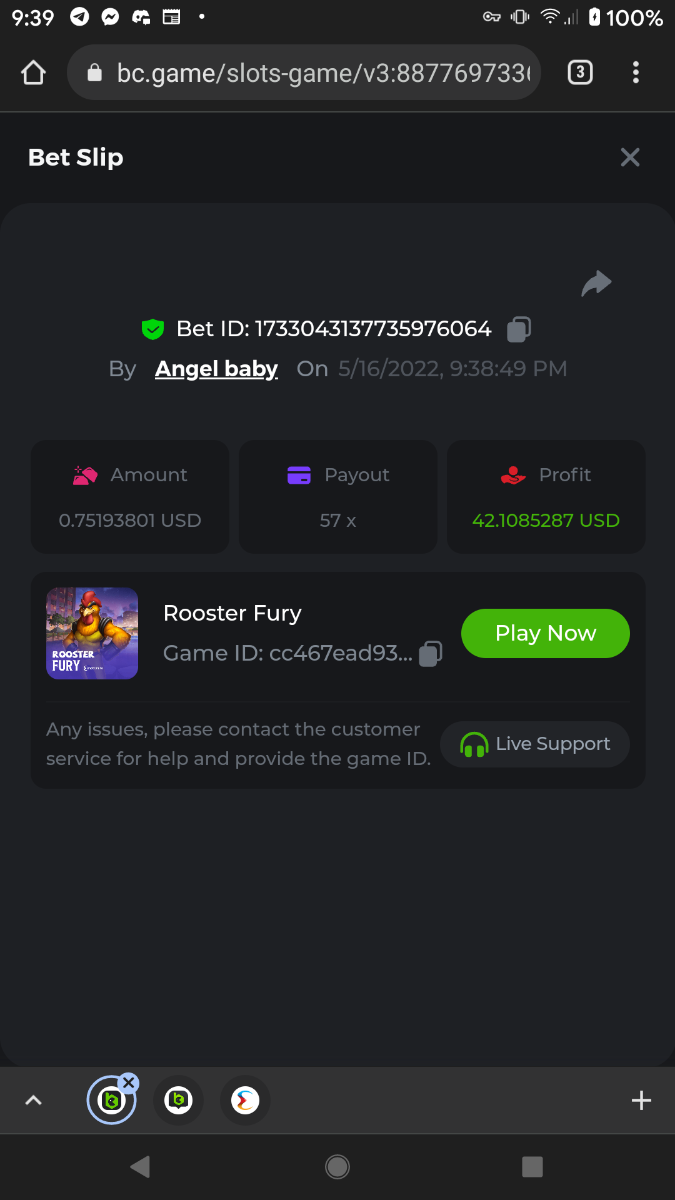This screenshot has width=675, height=1200.
Task: Close the first tab in tab strip
Action: click(x=129, y=1083)
